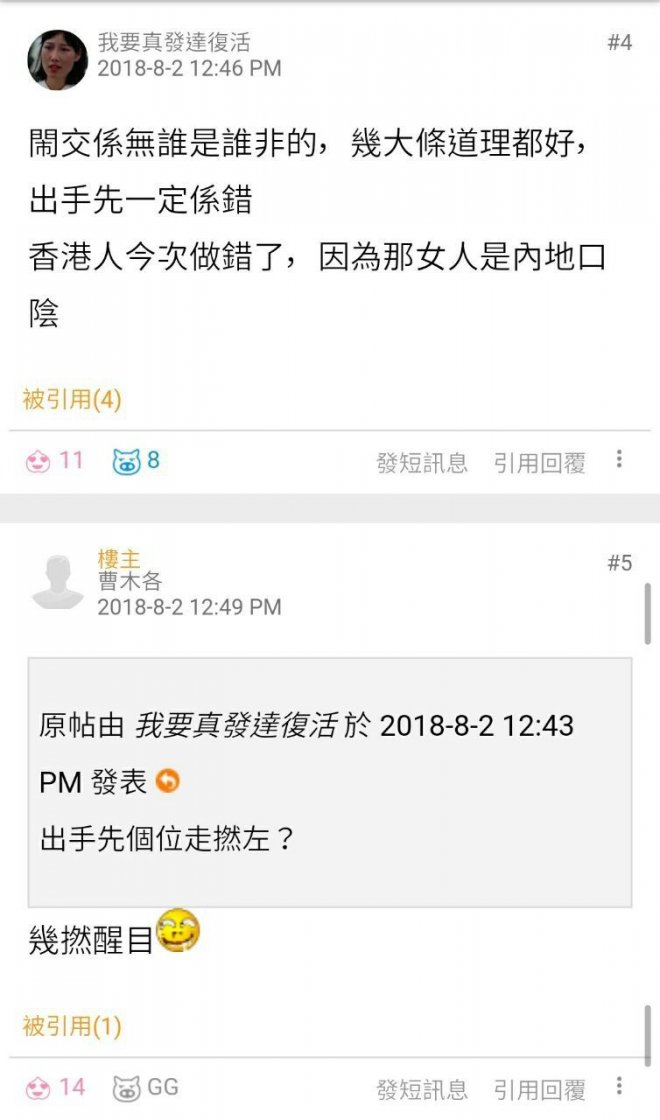The image size is (660, 1120).
Task: Send a short message to post #4 author
Action: 422,462
